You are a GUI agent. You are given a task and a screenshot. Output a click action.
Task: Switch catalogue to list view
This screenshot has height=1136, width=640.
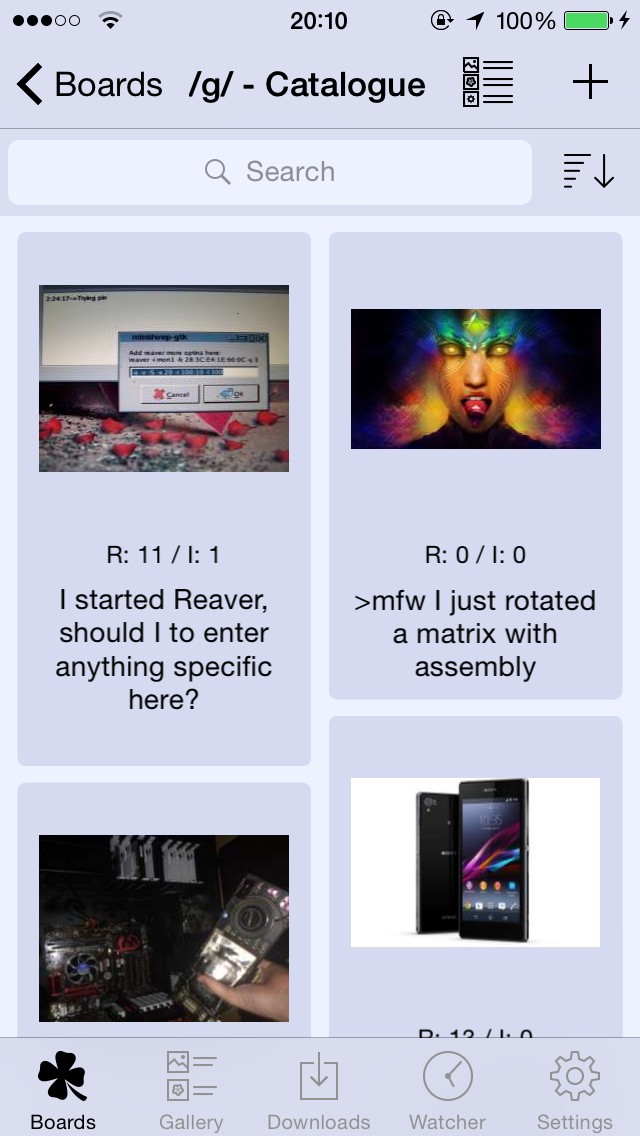[x=488, y=83]
